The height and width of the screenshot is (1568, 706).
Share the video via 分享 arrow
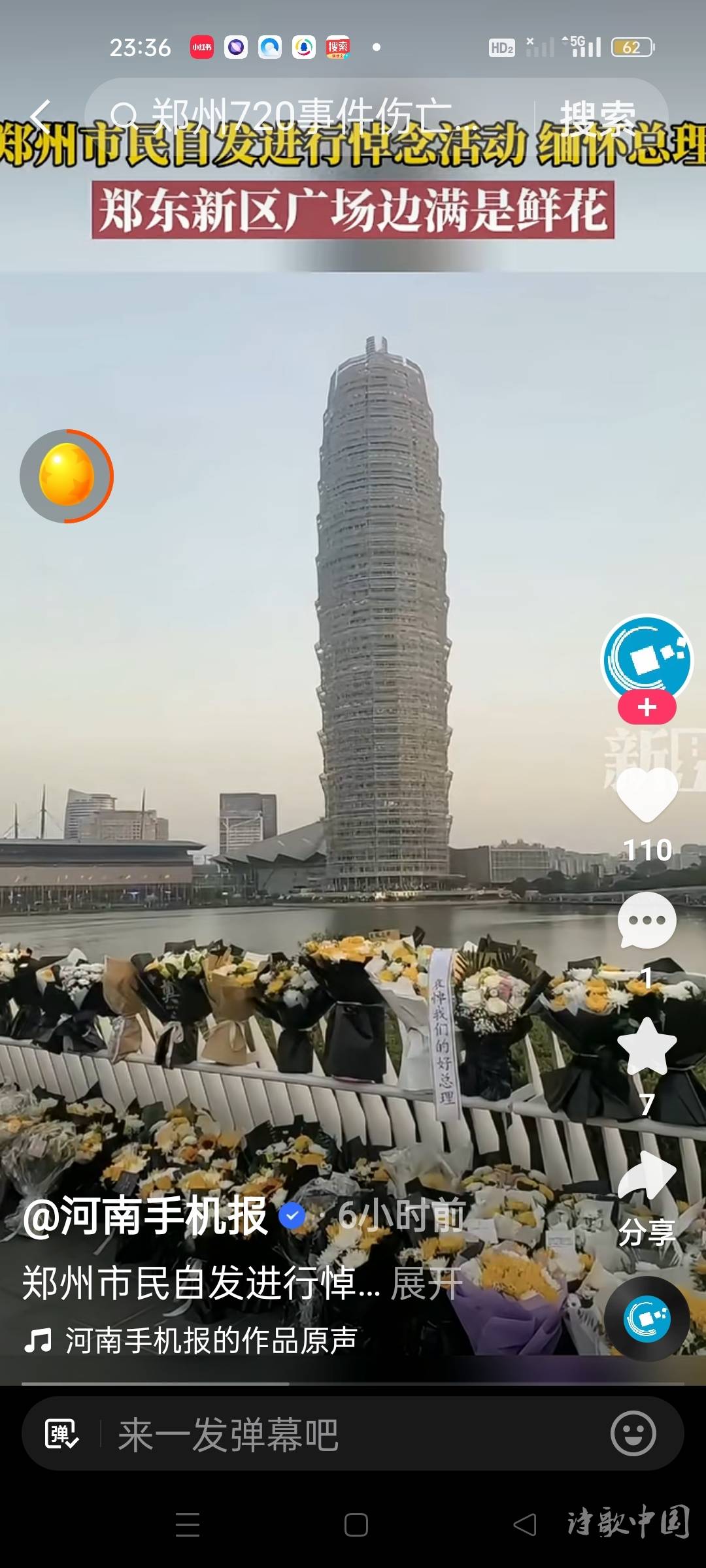click(x=647, y=1176)
